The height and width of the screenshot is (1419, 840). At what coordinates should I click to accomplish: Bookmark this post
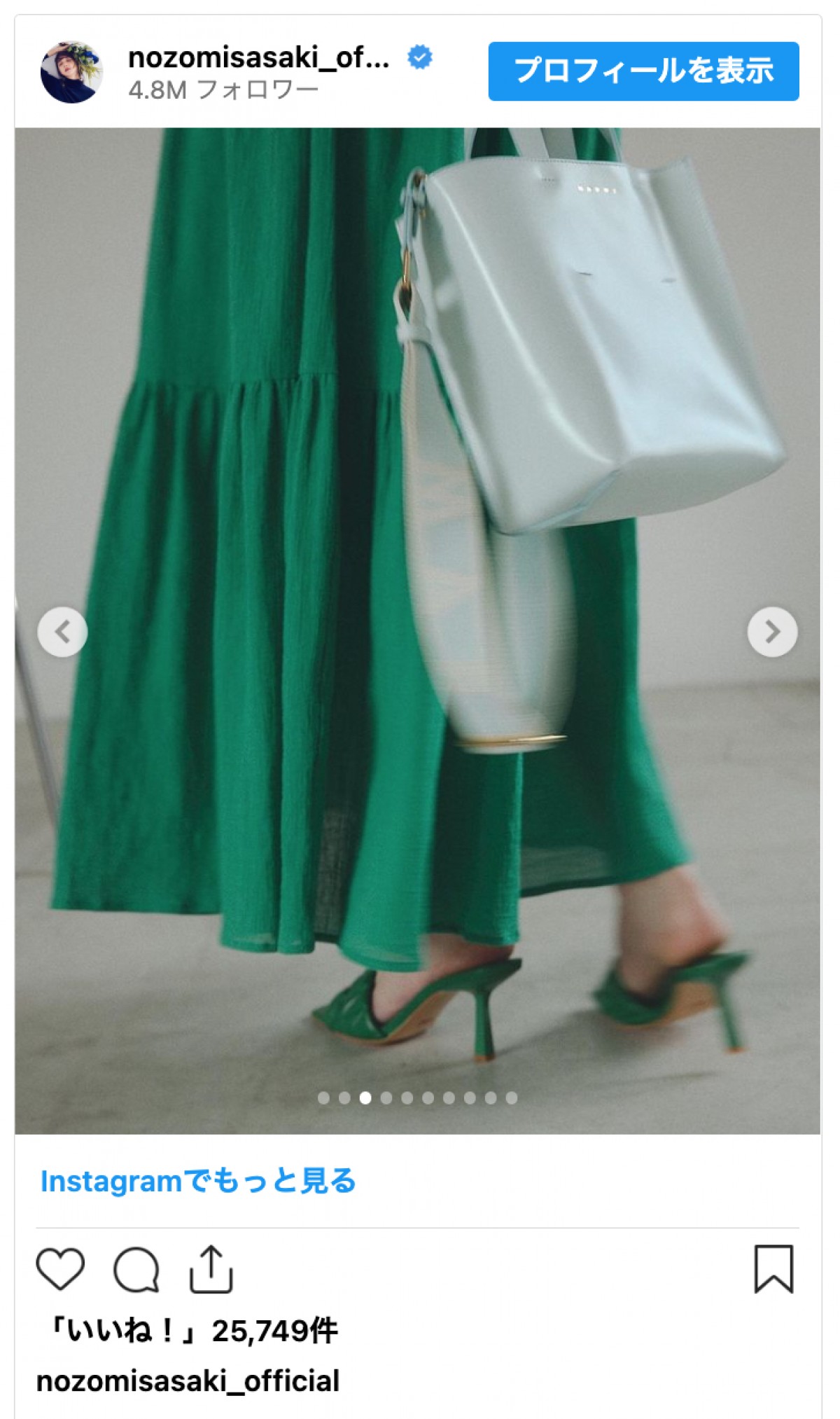(773, 1268)
